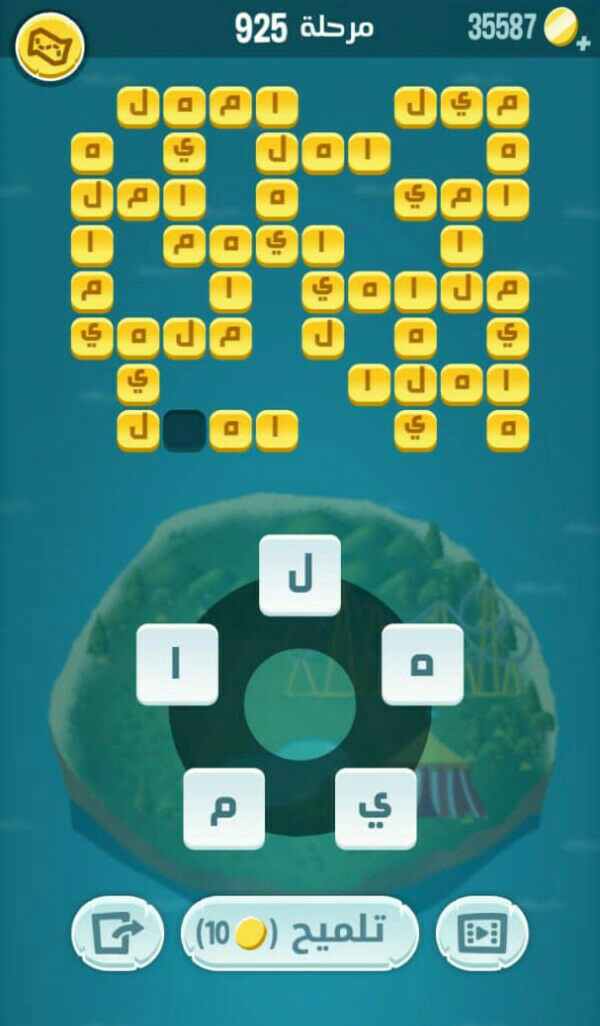This screenshot has width=600, height=1026.
Task: Share the puzzle with friends
Action: pos(117,934)
